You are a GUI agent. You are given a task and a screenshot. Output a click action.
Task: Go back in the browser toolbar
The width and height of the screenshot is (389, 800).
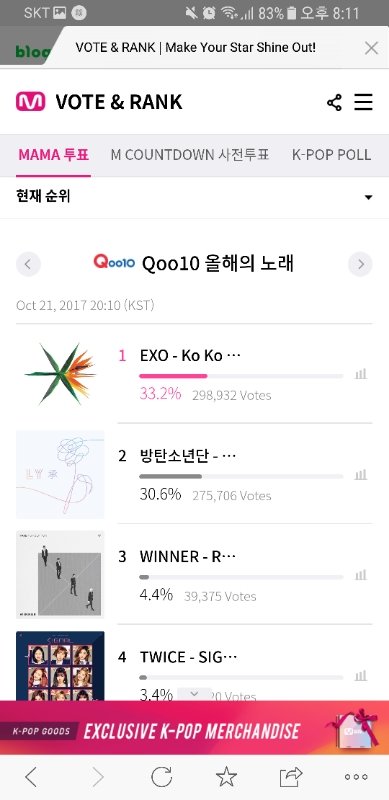[x=31, y=777]
